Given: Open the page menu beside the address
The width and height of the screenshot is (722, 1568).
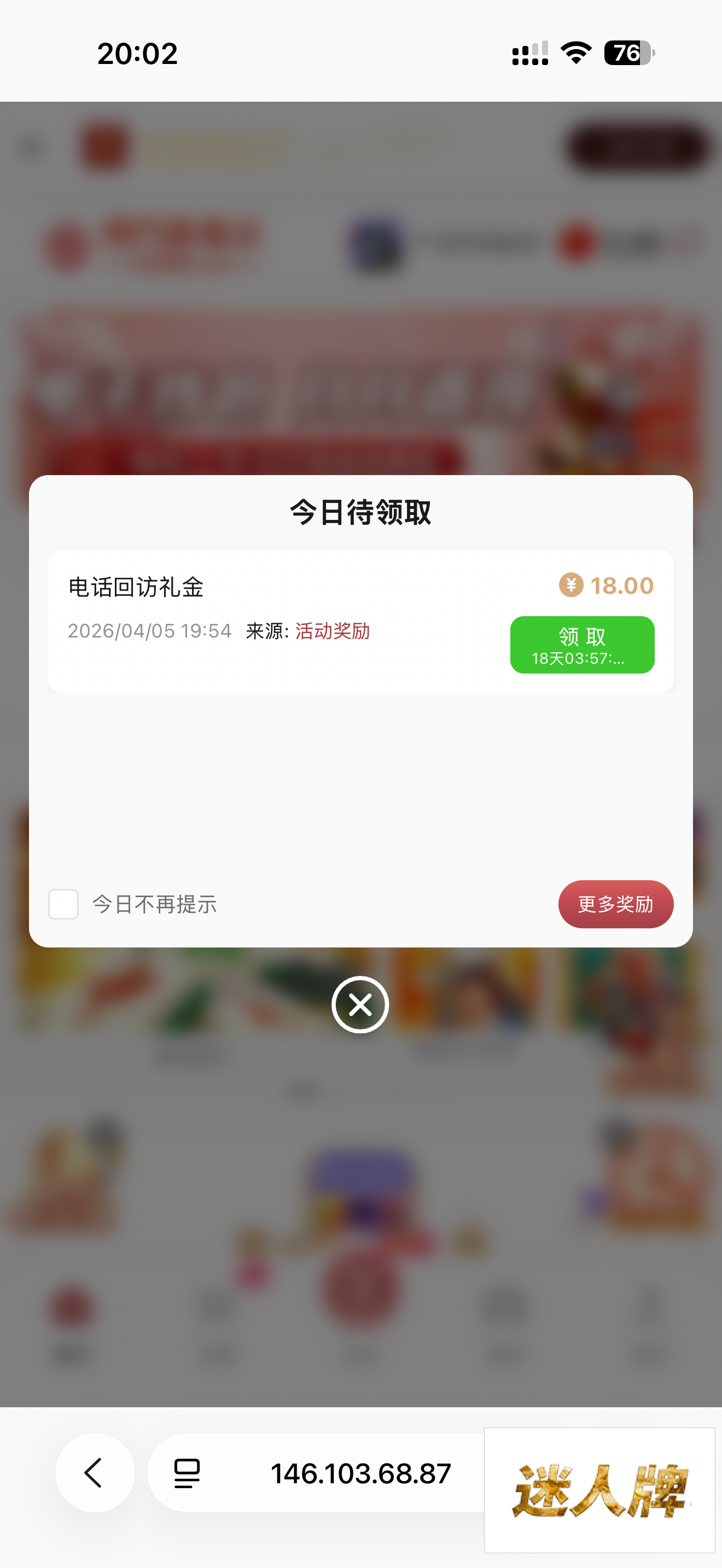Looking at the screenshot, I should coord(187,1473).
